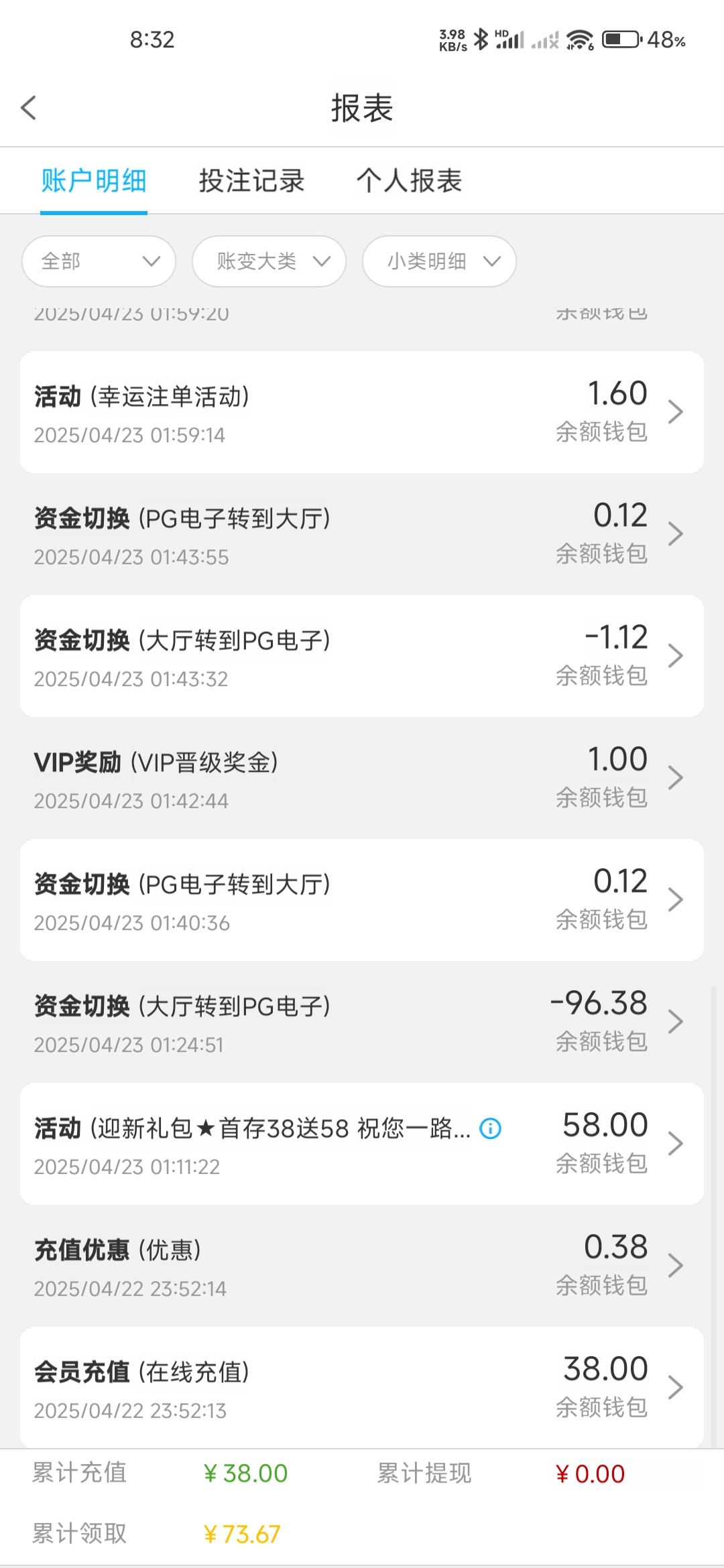Switch to the 投注记录 tab

tap(251, 181)
